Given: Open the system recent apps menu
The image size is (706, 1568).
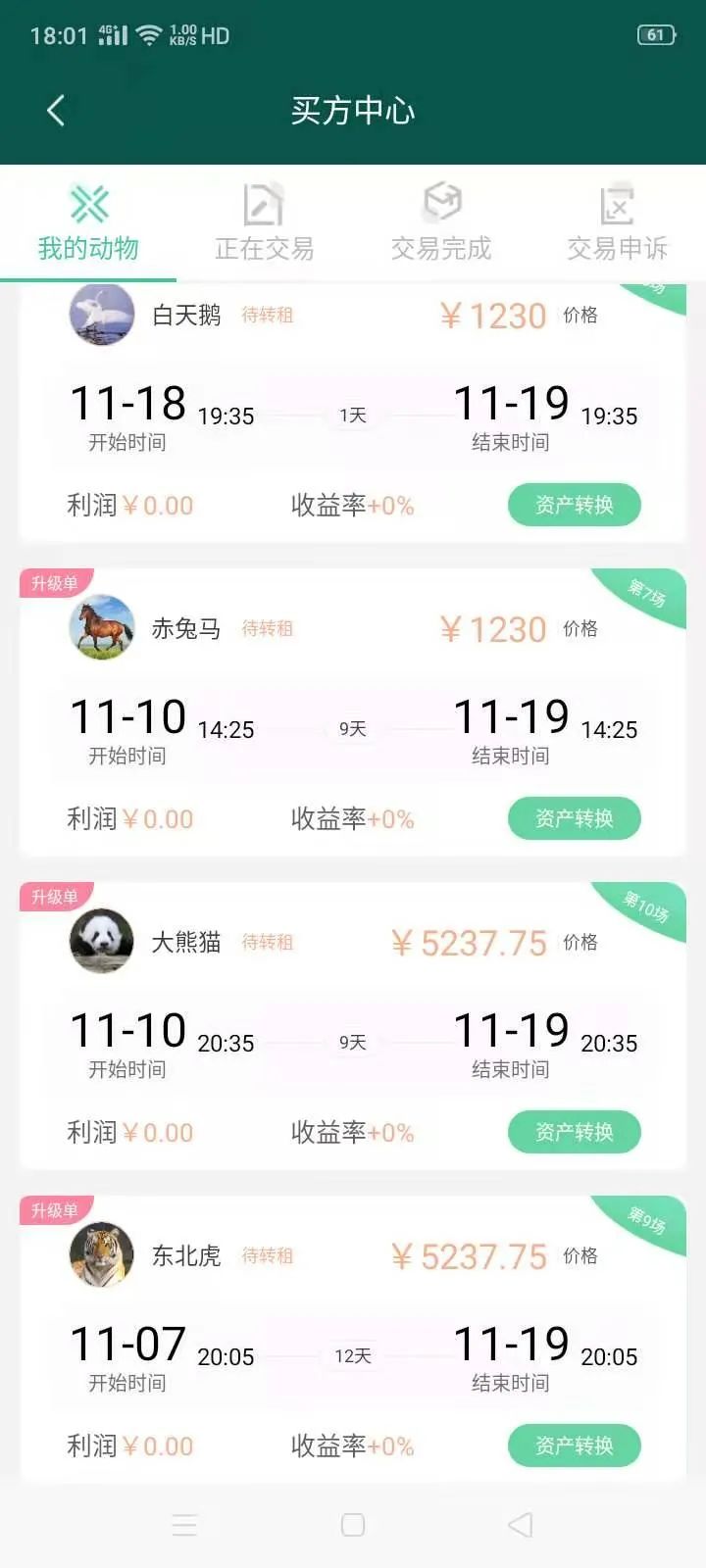Looking at the screenshot, I should tap(184, 1525).
